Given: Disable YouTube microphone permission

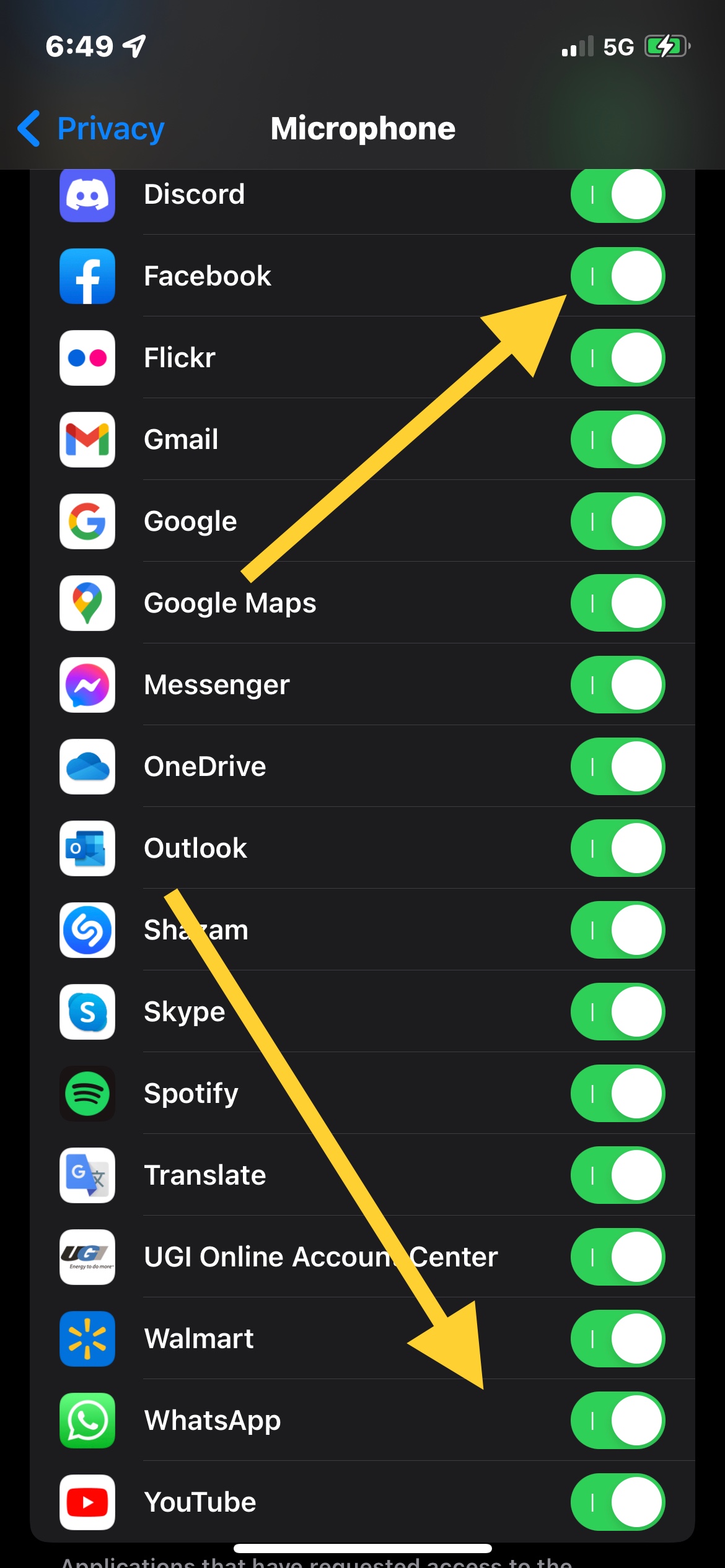Looking at the screenshot, I should pos(617,1502).
